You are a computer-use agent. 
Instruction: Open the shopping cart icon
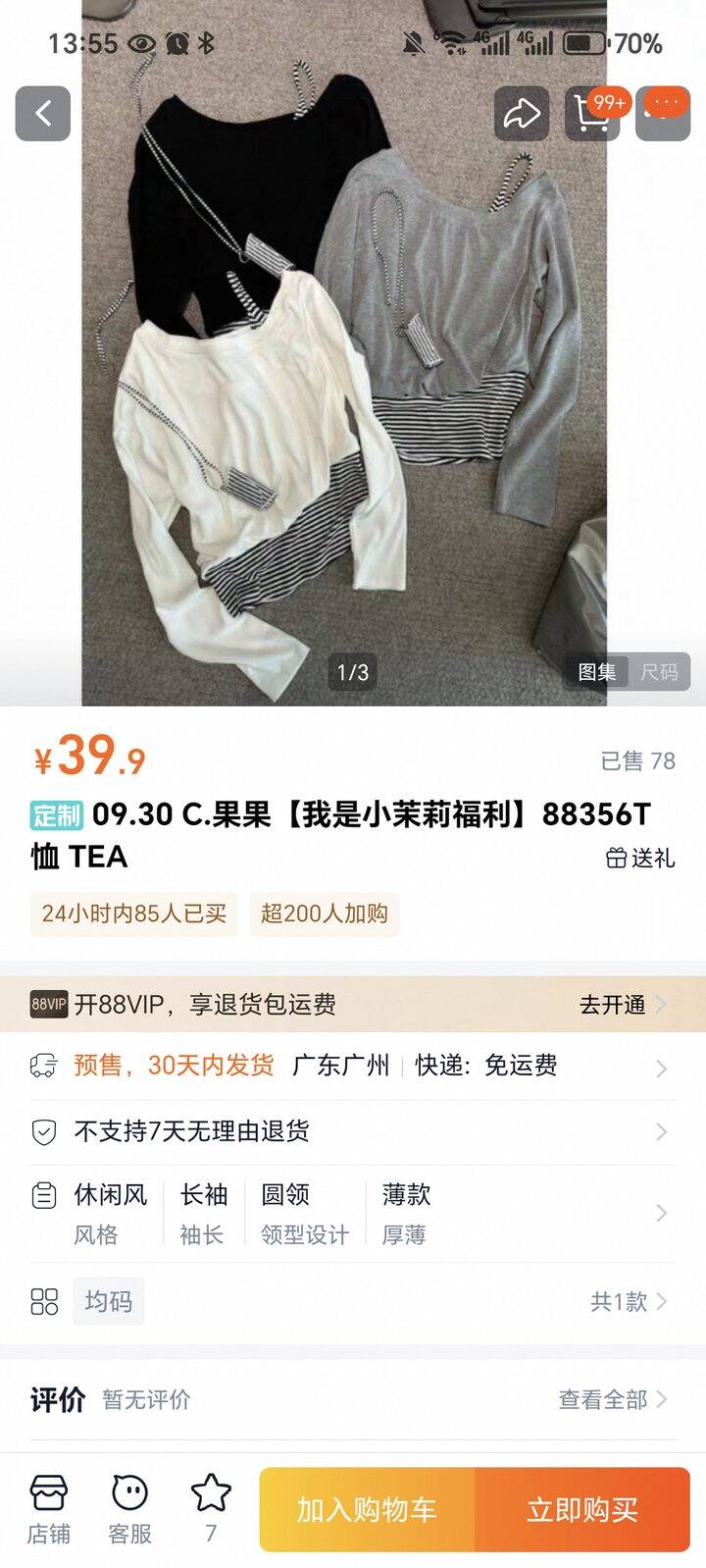click(592, 114)
